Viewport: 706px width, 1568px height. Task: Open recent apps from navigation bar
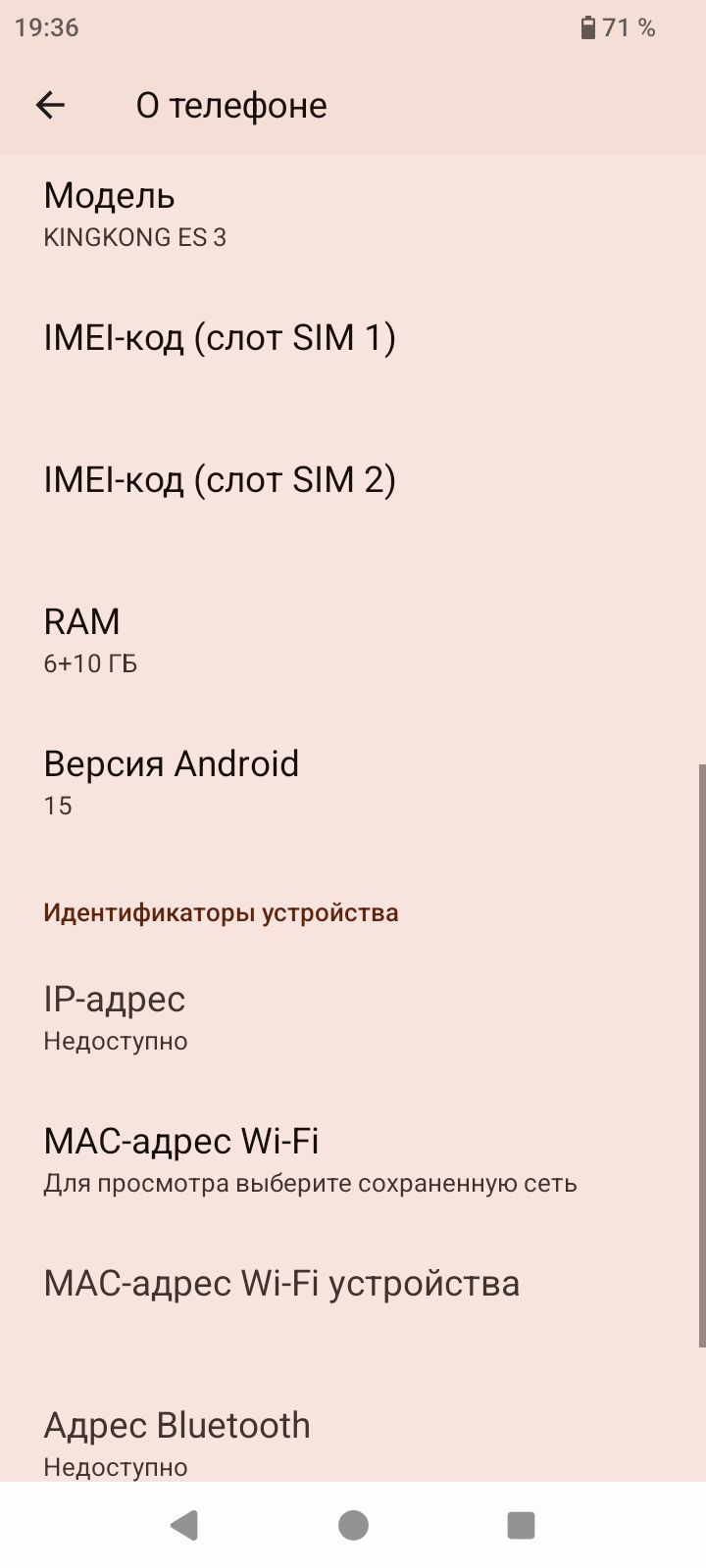pyautogui.click(x=521, y=1525)
